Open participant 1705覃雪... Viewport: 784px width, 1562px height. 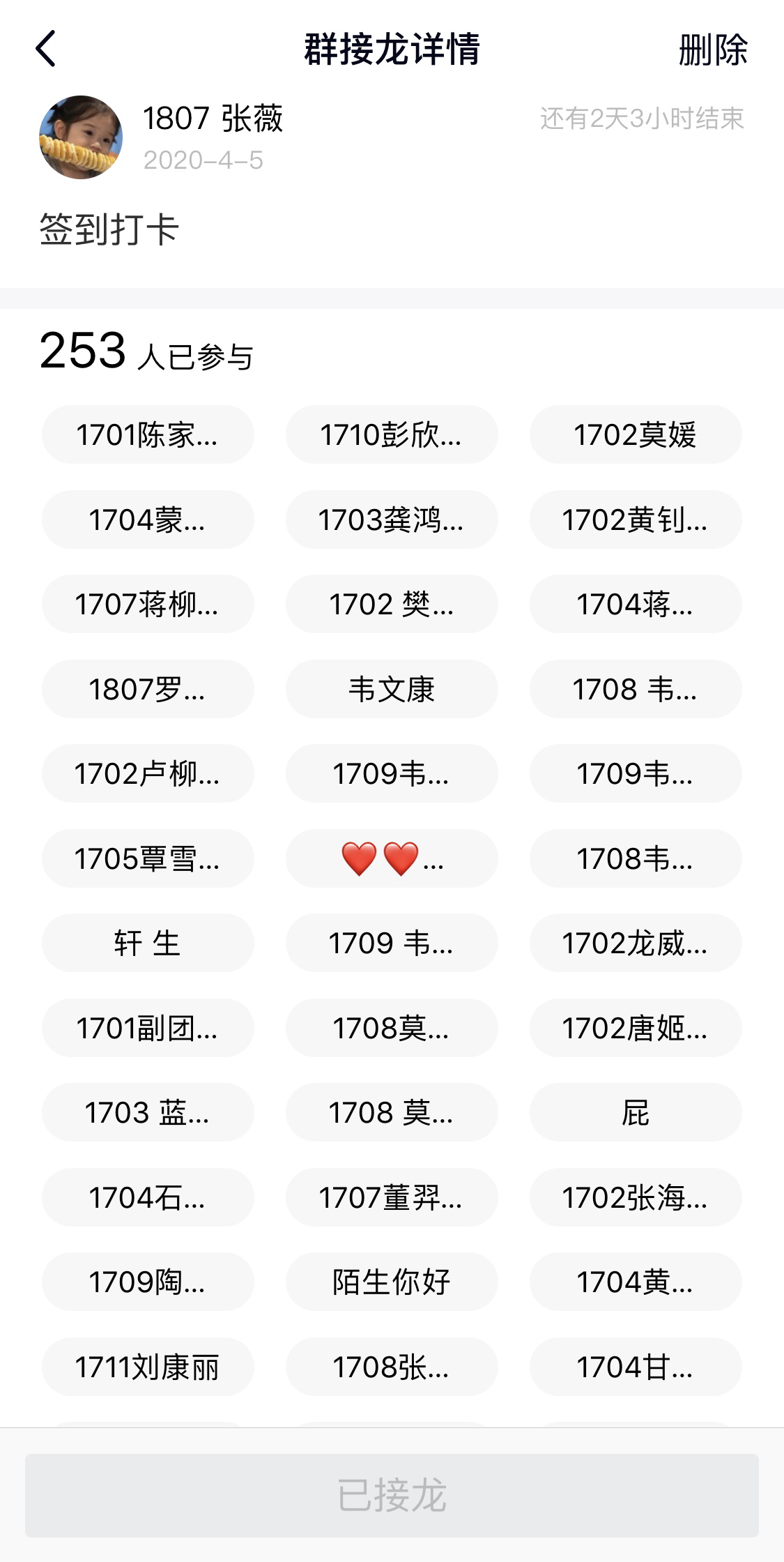tap(147, 858)
